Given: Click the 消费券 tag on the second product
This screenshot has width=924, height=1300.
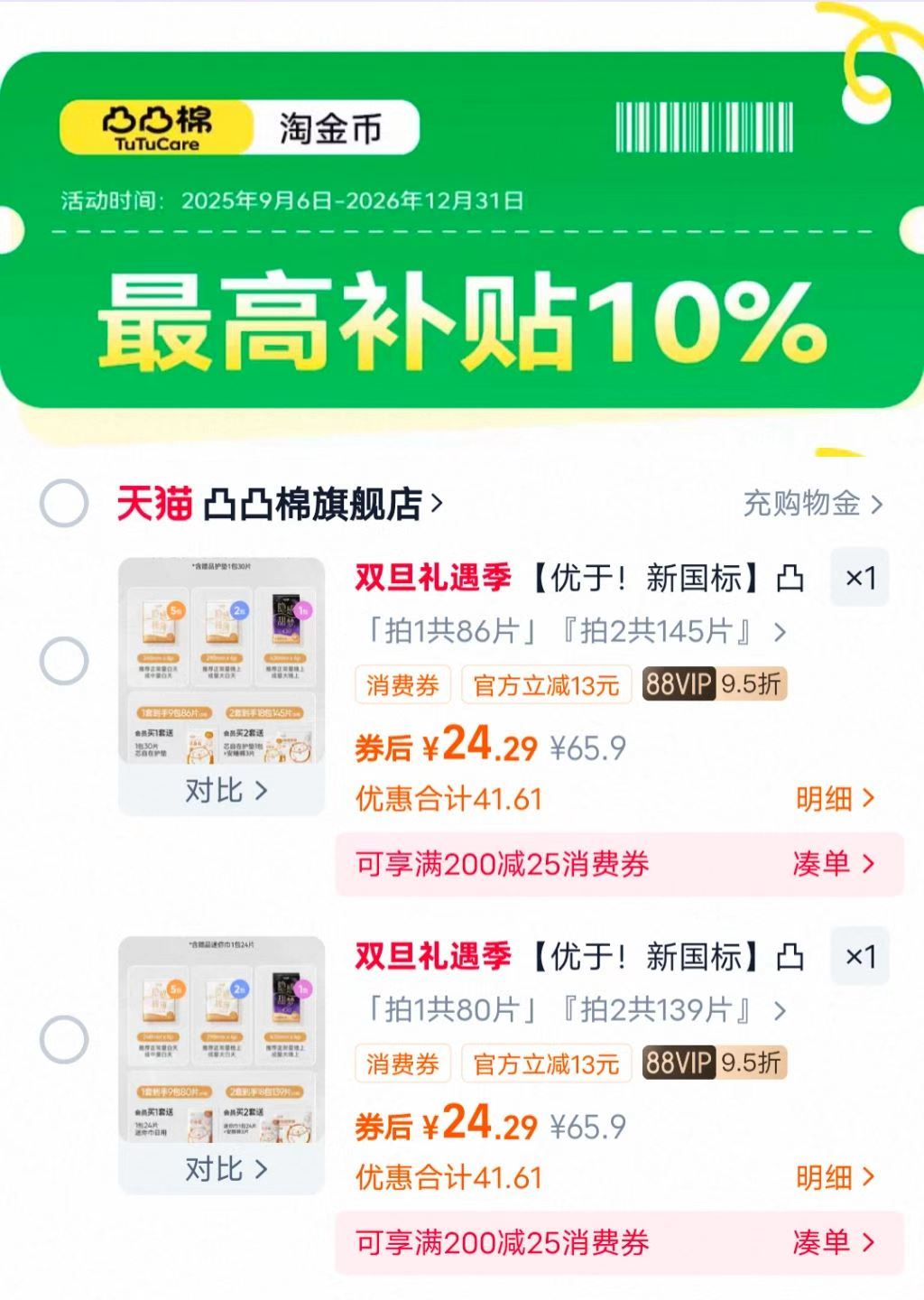Looking at the screenshot, I should tap(401, 1063).
